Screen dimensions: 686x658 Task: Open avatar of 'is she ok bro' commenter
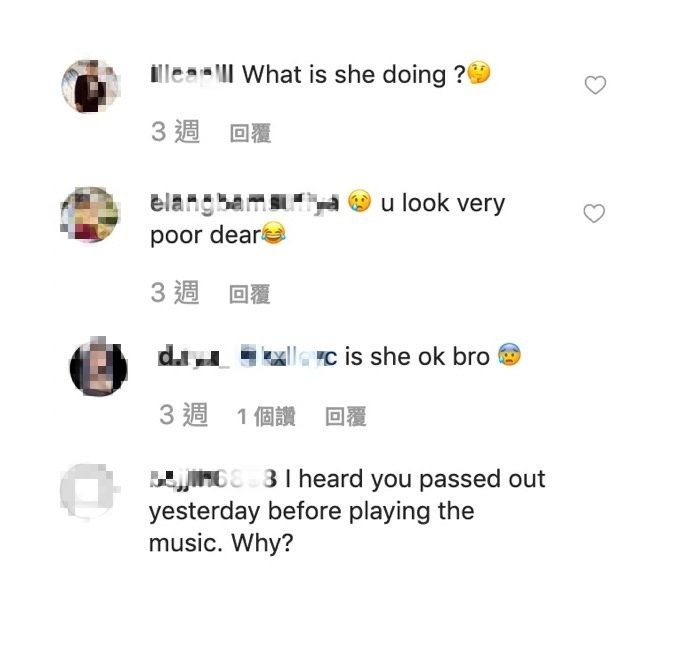click(x=98, y=368)
